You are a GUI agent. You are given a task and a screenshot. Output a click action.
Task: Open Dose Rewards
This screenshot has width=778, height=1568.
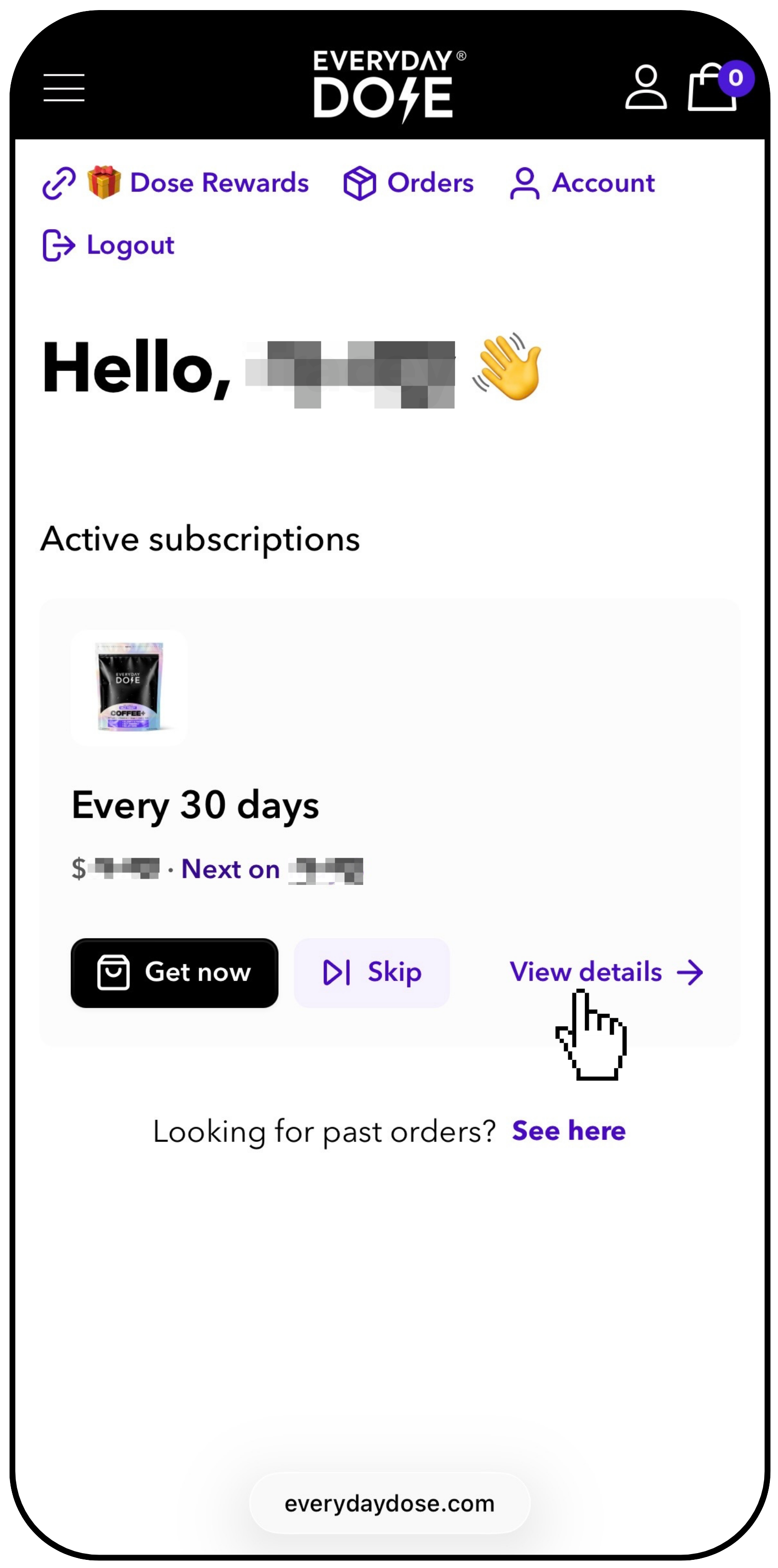coord(218,183)
